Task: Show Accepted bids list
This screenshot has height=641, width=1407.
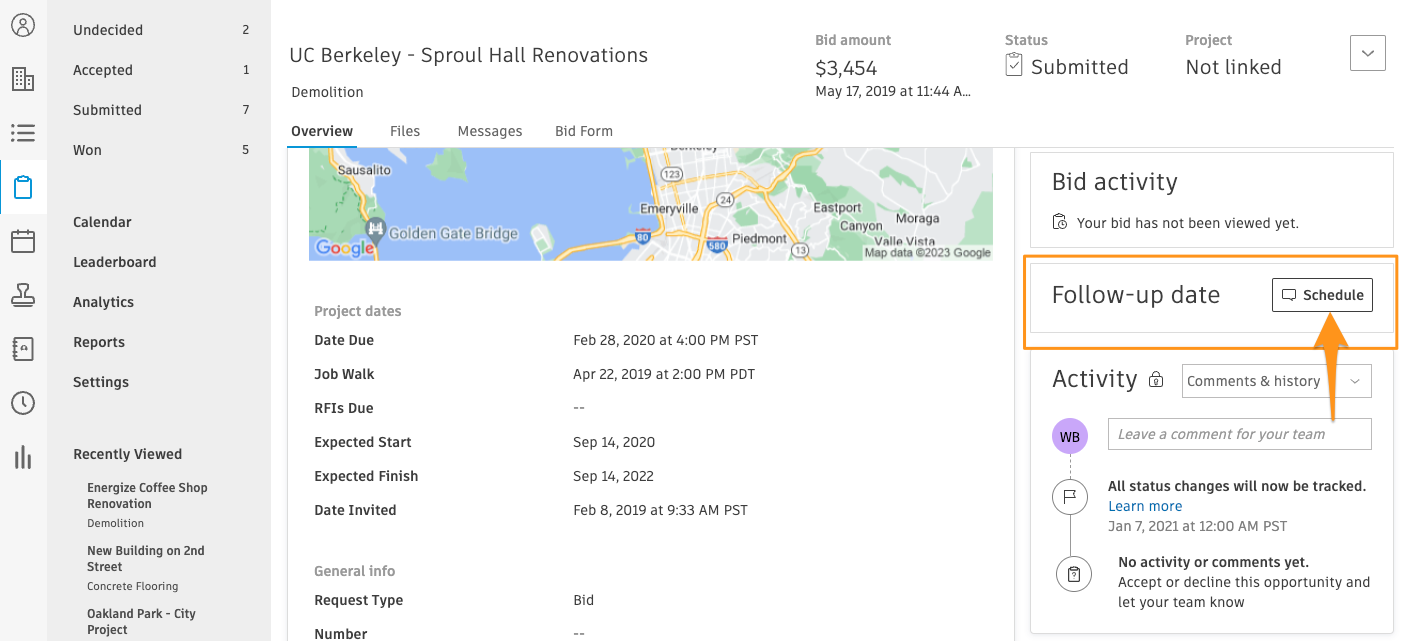Action: click(x=103, y=70)
